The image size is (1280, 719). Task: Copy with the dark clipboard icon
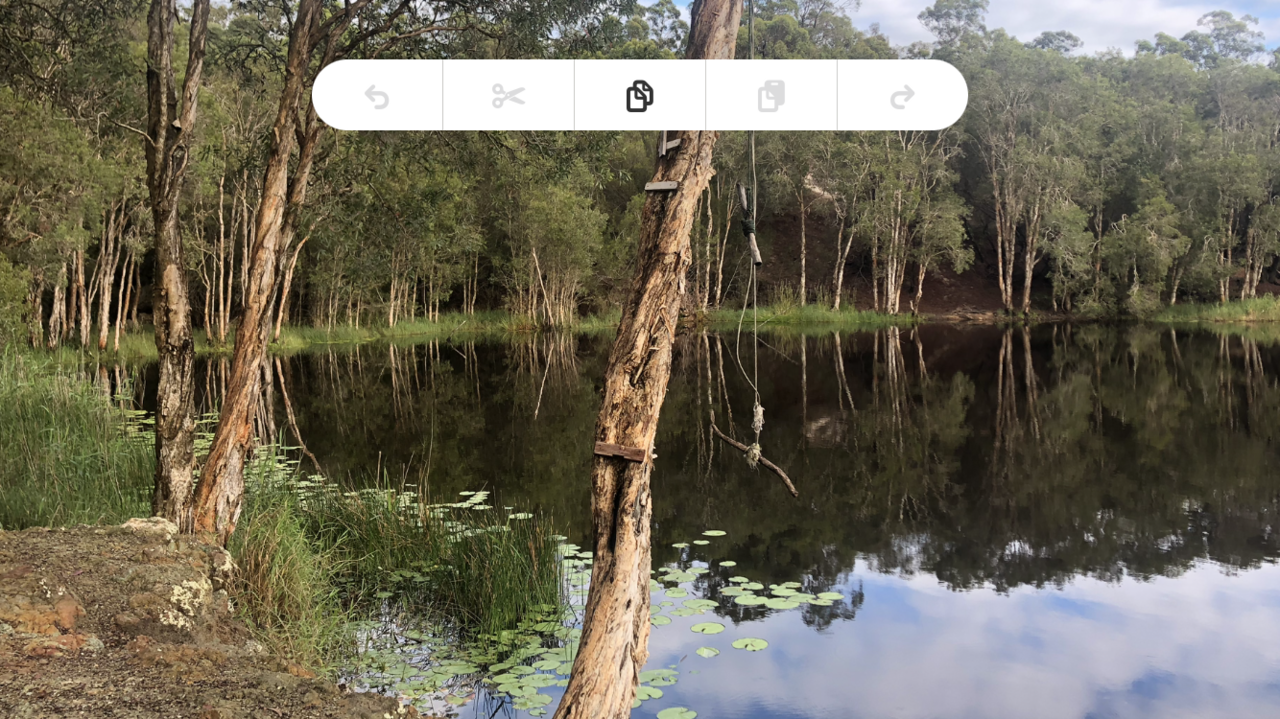click(x=640, y=96)
